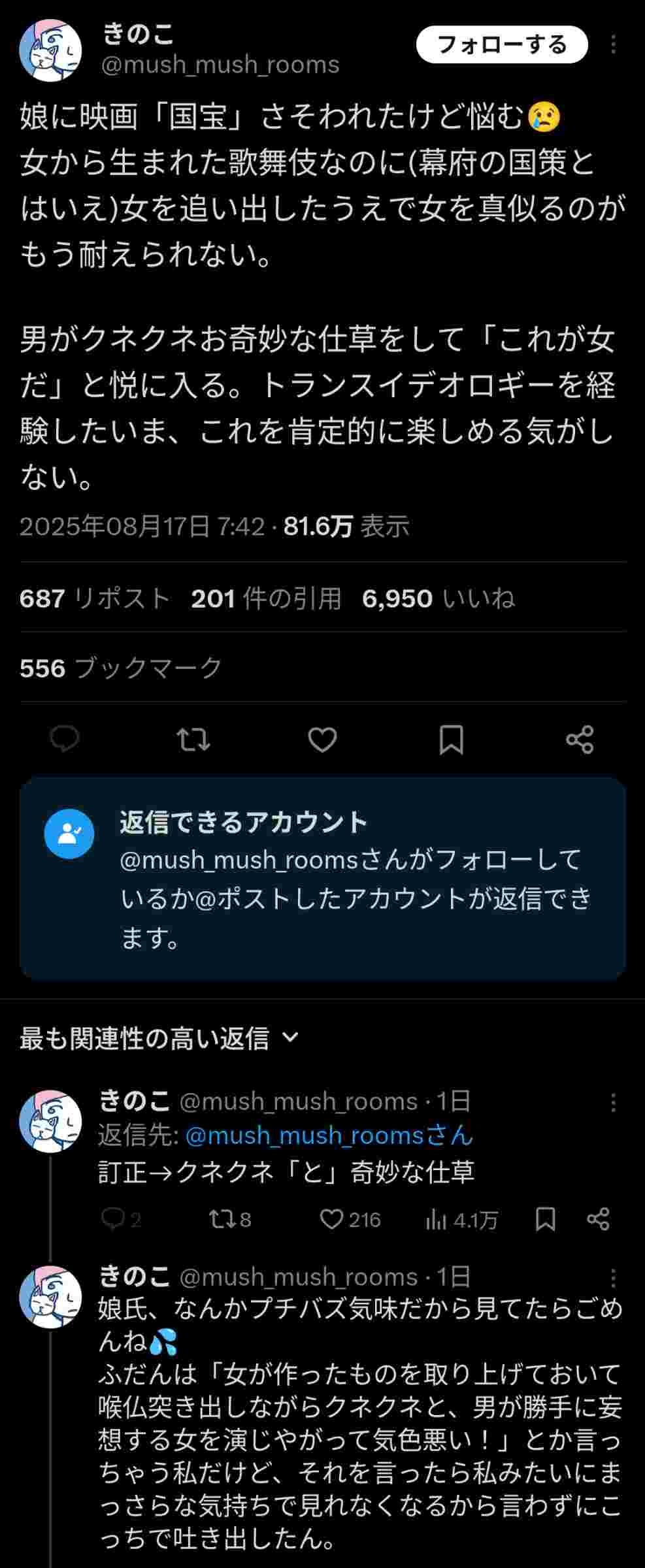Open overflow menu on 訂正 reply

pyautogui.click(x=613, y=1103)
